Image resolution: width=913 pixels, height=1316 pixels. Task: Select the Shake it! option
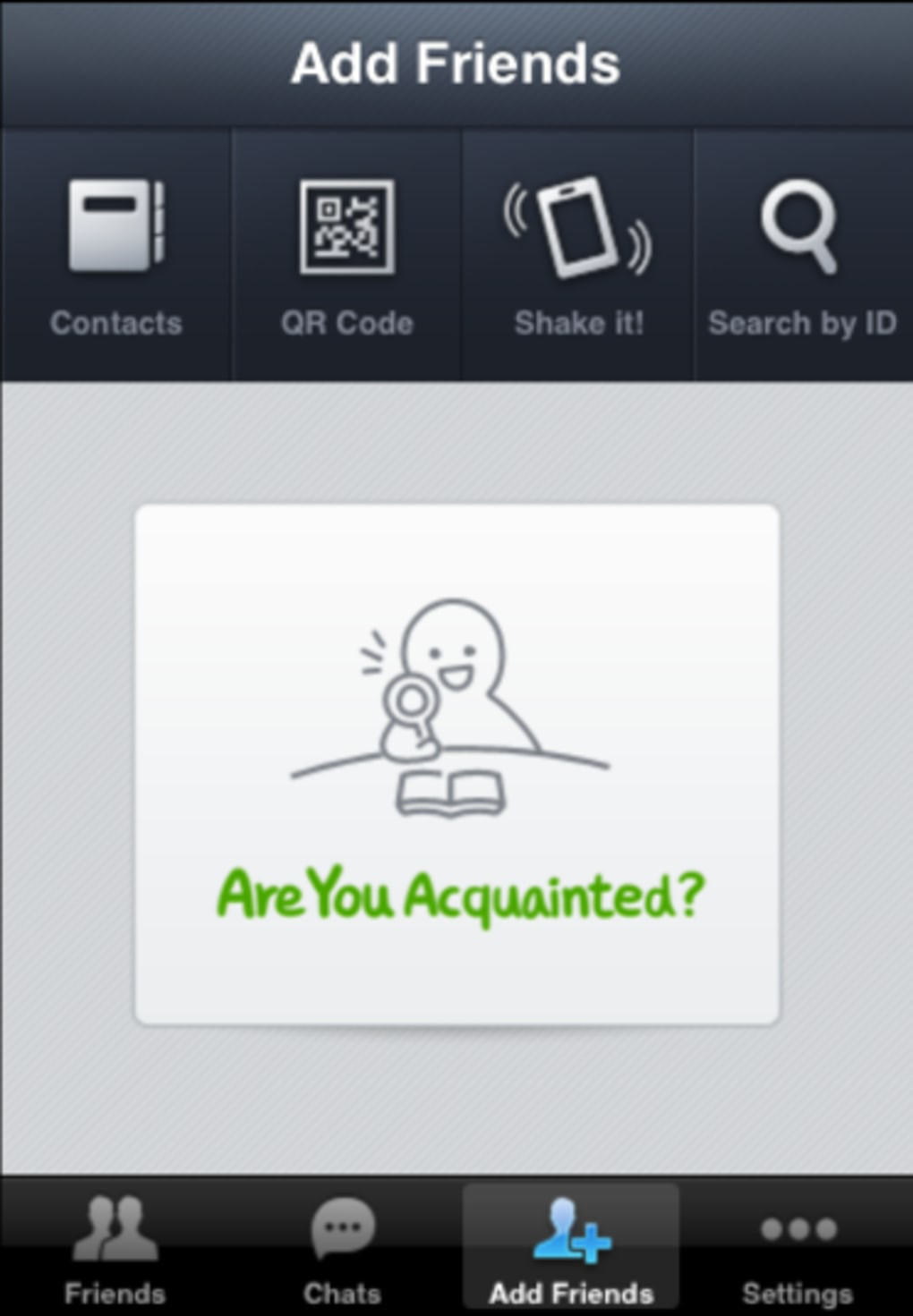[x=578, y=255]
